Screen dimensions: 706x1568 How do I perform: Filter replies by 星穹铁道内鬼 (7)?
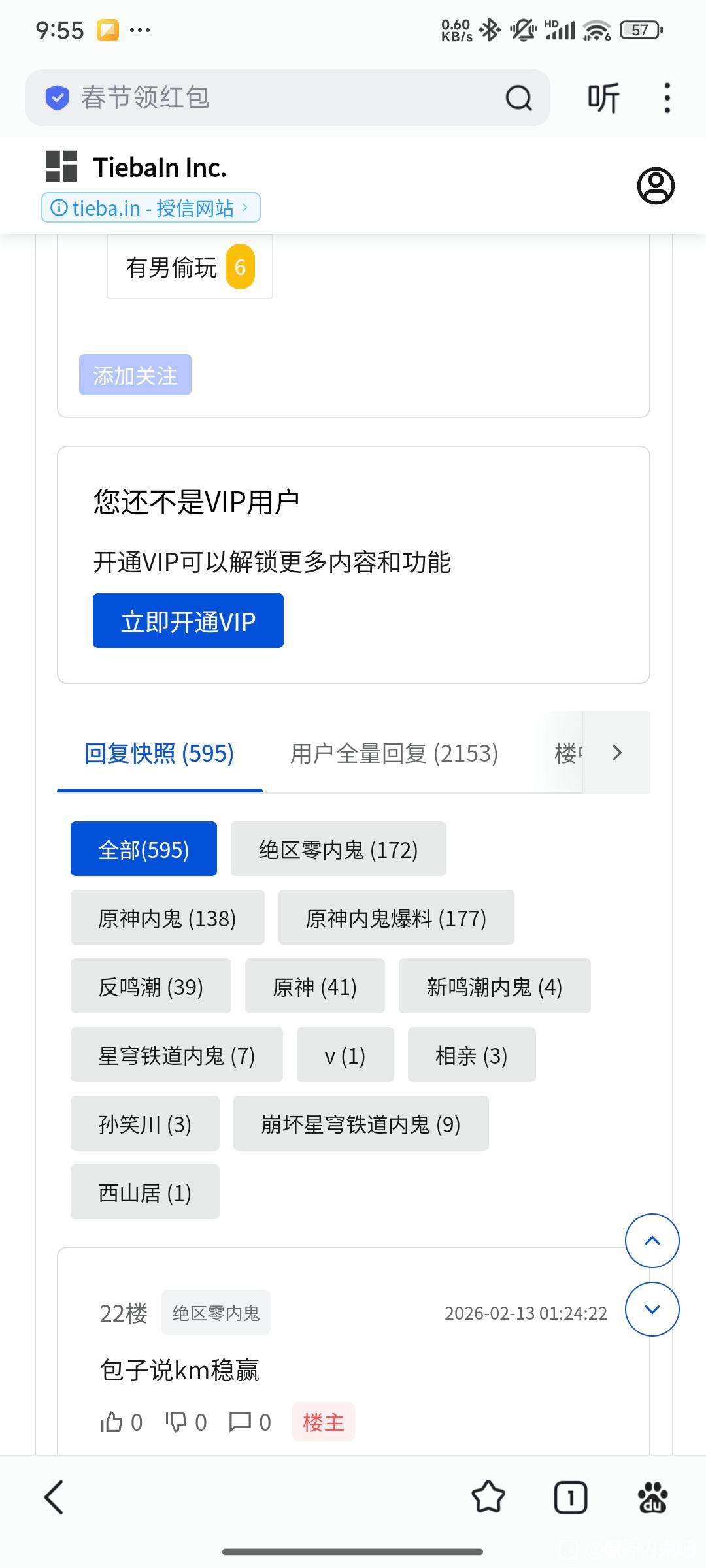tap(176, 1055)
